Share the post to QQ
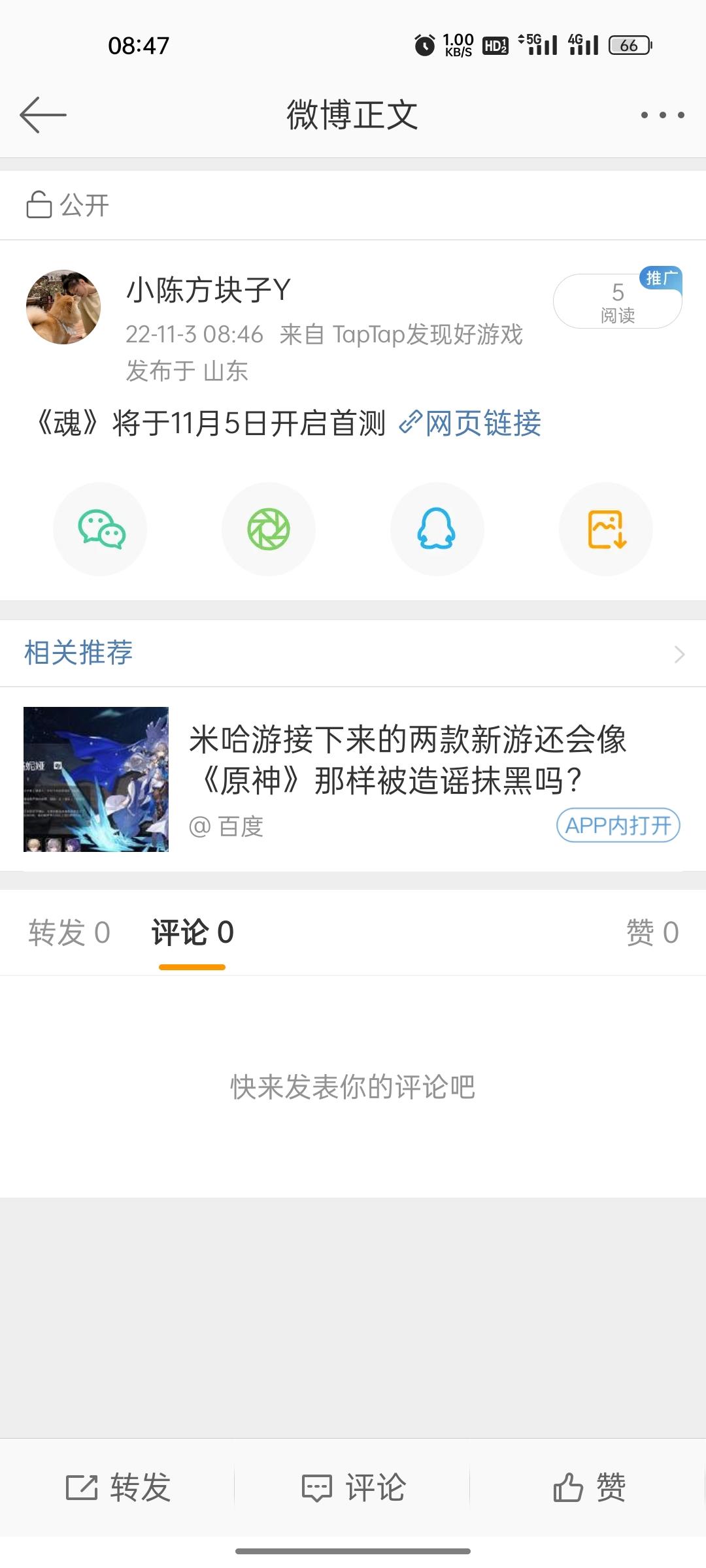706x1568 pixels. tap(437, 529)
